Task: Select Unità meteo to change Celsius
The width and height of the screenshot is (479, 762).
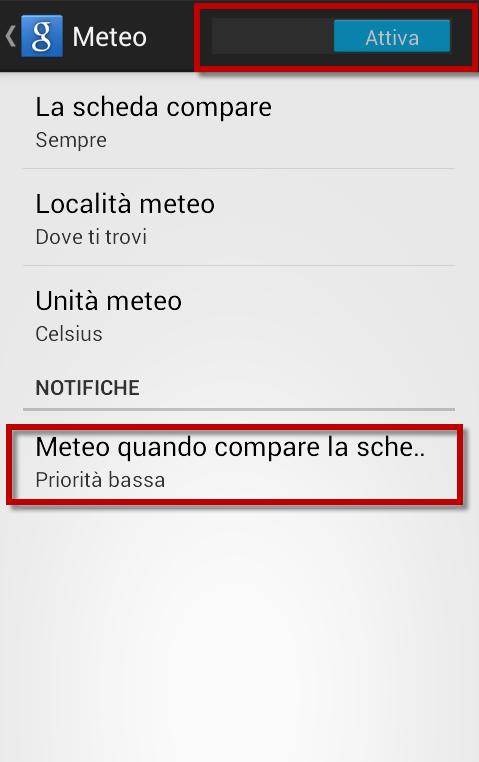Action: (239, 315)
